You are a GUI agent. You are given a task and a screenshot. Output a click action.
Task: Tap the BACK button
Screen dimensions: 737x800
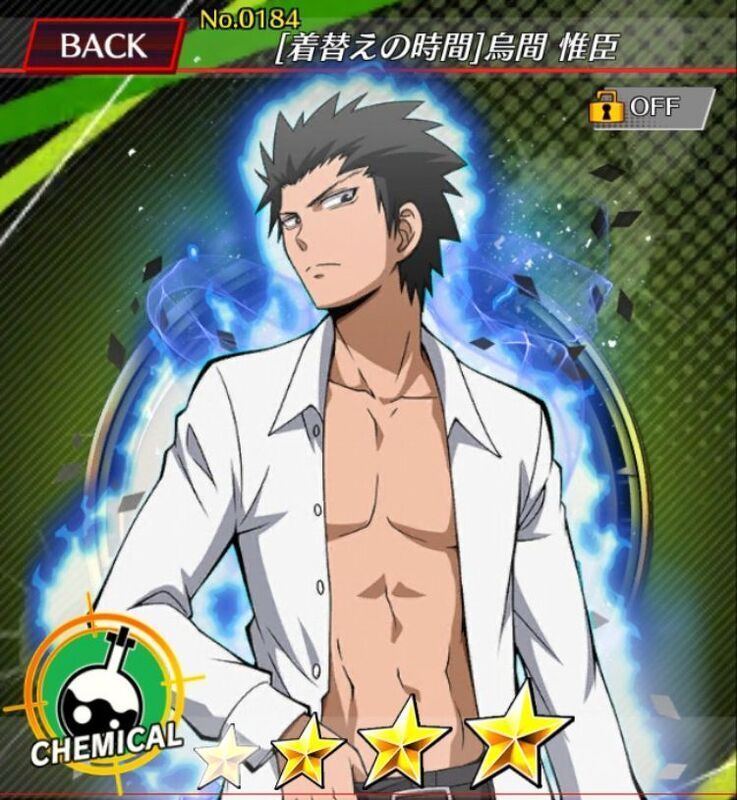pyautogui.click(x=102, y=45)
